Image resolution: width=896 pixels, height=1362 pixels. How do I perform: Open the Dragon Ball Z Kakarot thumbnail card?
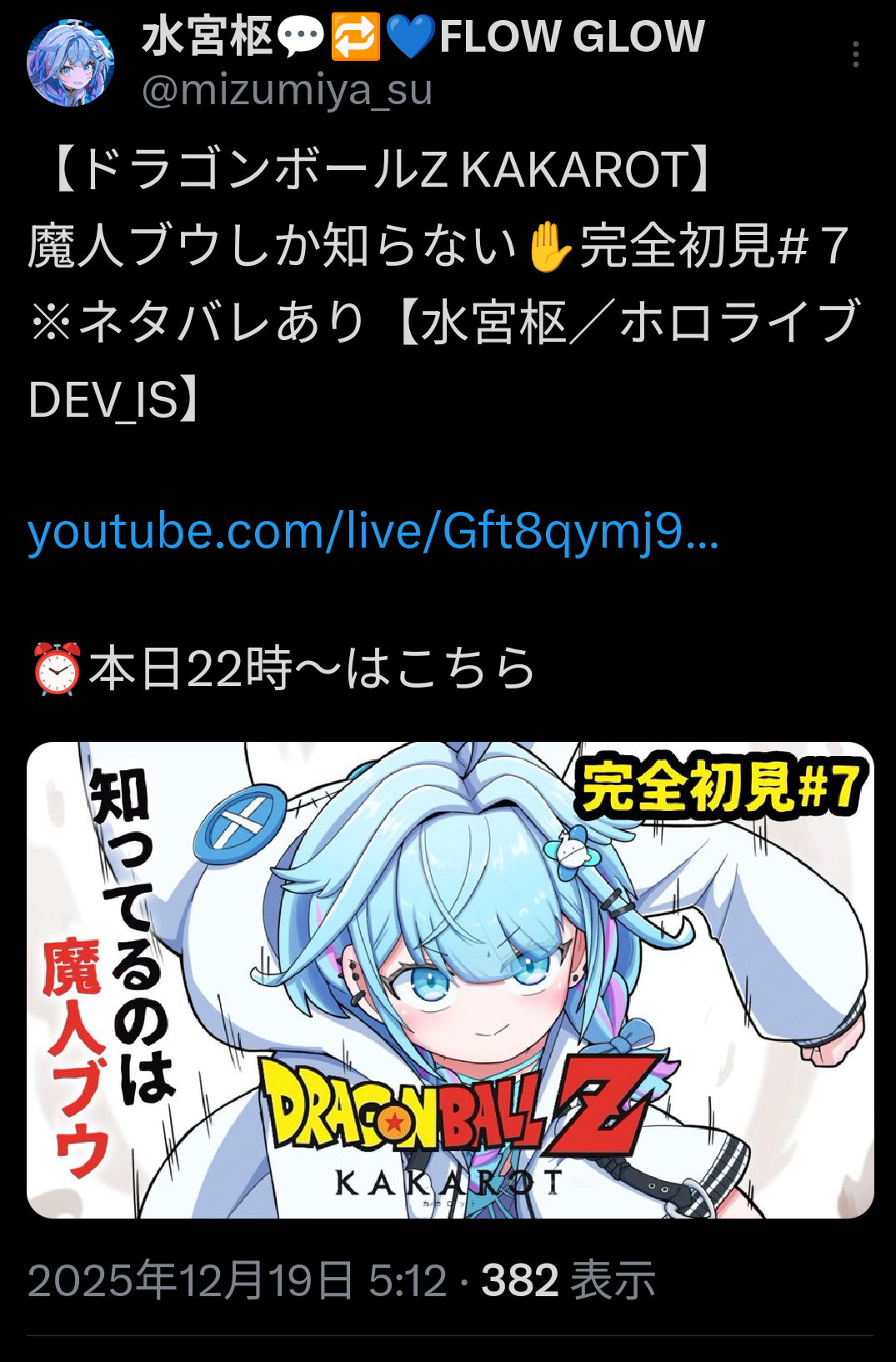(x=450, y=980)
